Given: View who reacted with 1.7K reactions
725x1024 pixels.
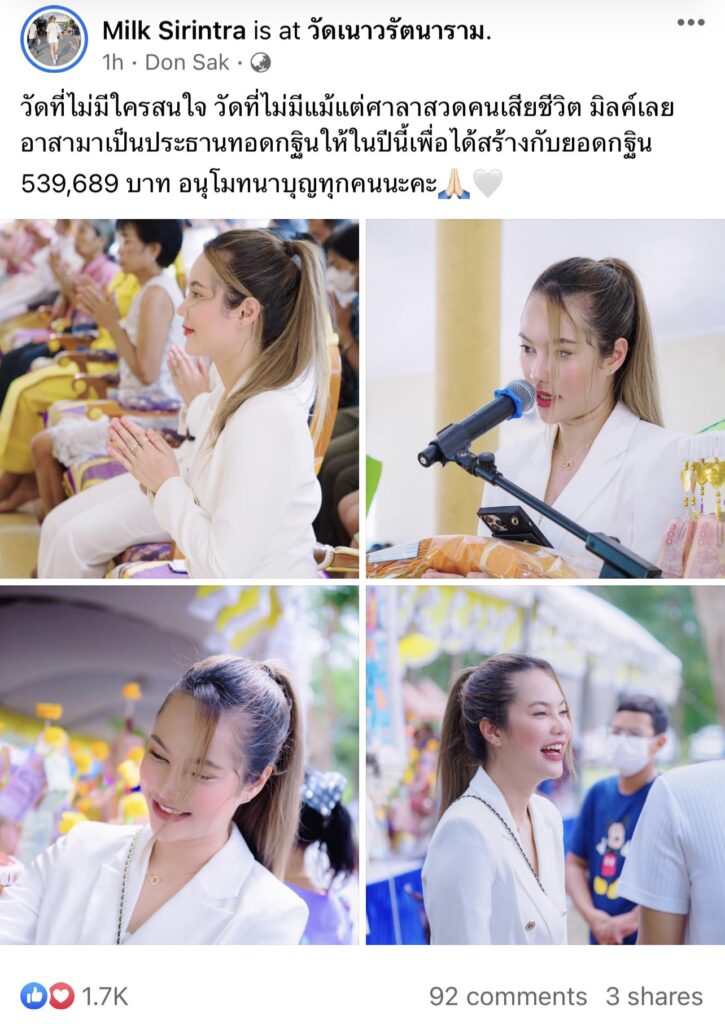Looking at the screenshot, I should pyautogui.click(x=75, y=996).
